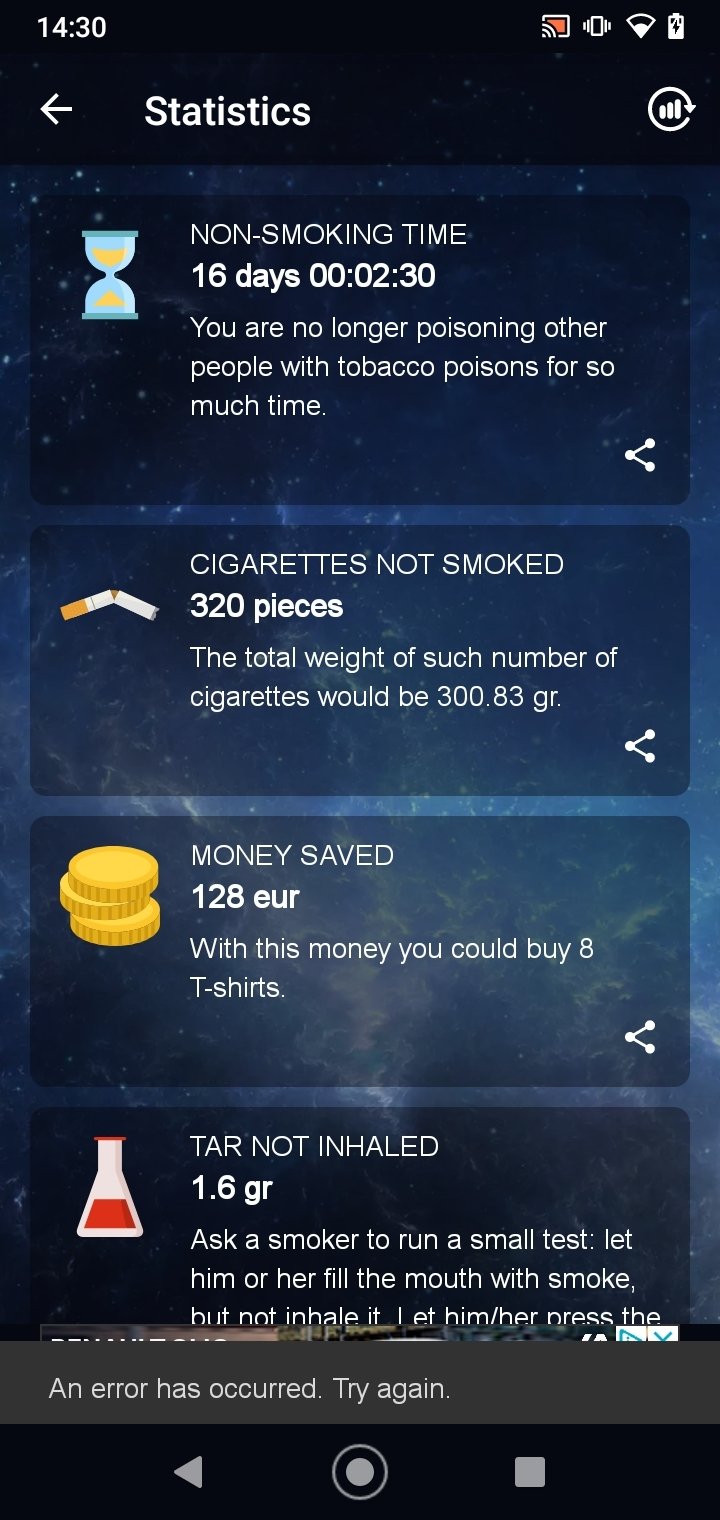Share the cigarettes not smoked statistic

[x=640, y=746]
